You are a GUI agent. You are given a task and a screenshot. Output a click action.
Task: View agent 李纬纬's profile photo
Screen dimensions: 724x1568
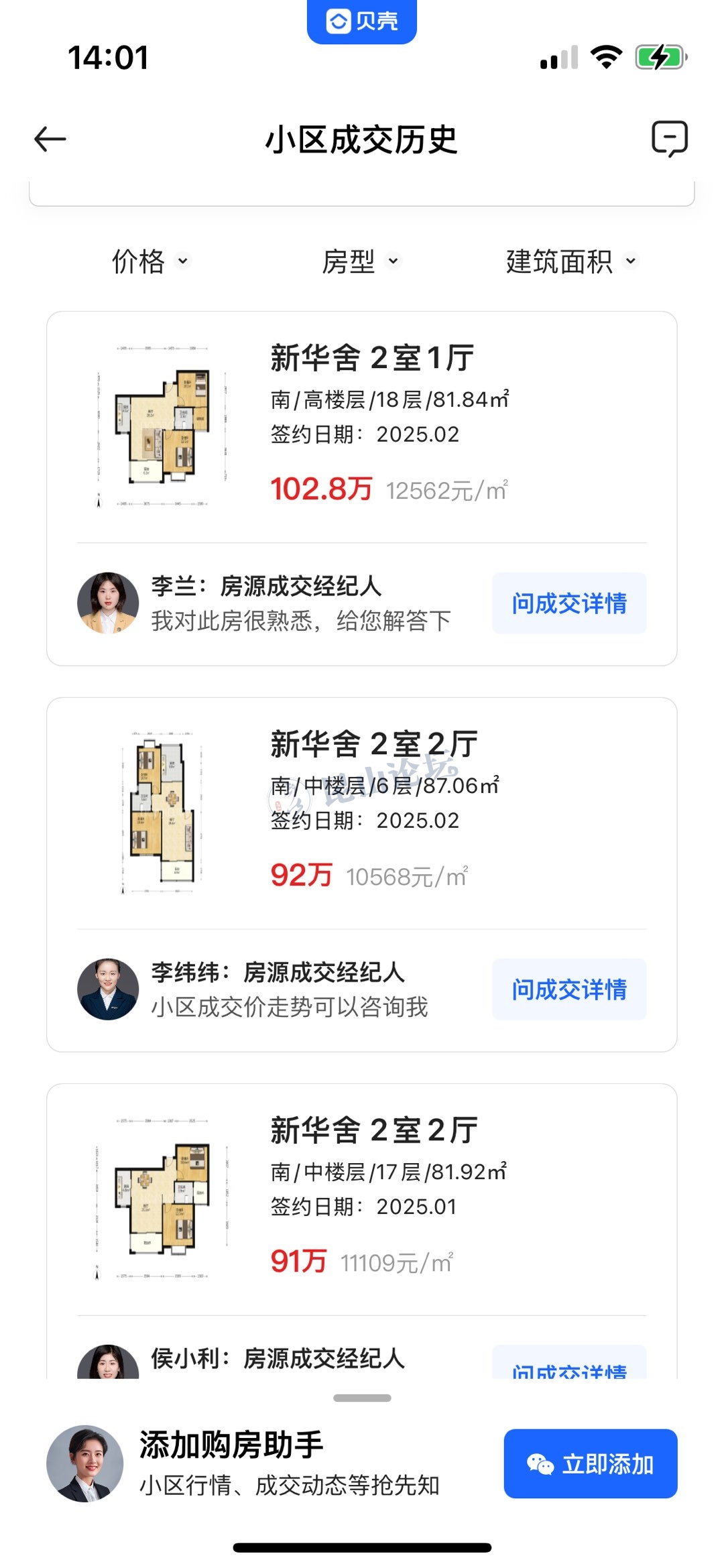click(108, 989)
